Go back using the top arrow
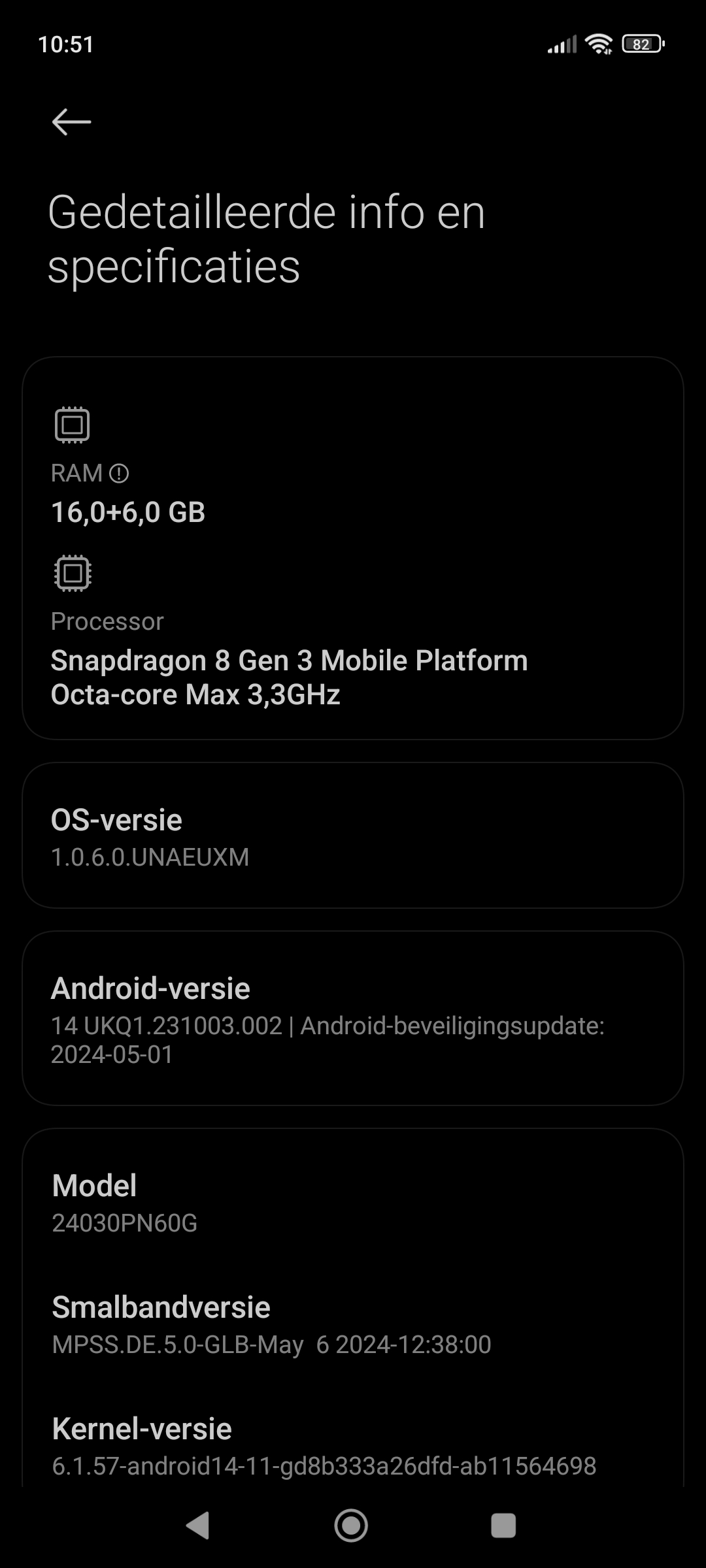This screenshot has height=1568, width=706. coord(71,122)
